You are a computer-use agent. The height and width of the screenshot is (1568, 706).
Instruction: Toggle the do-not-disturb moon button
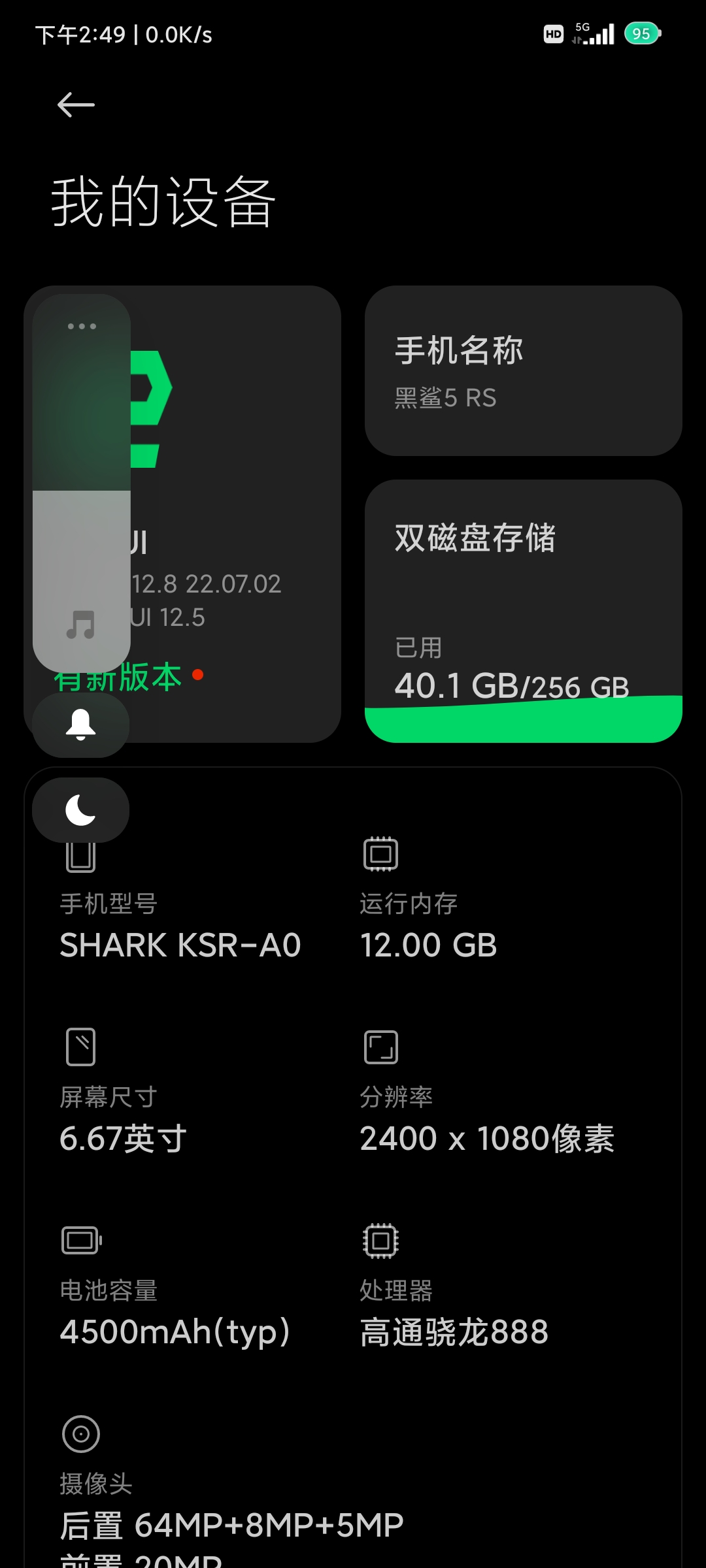click(x=81, y=810)
